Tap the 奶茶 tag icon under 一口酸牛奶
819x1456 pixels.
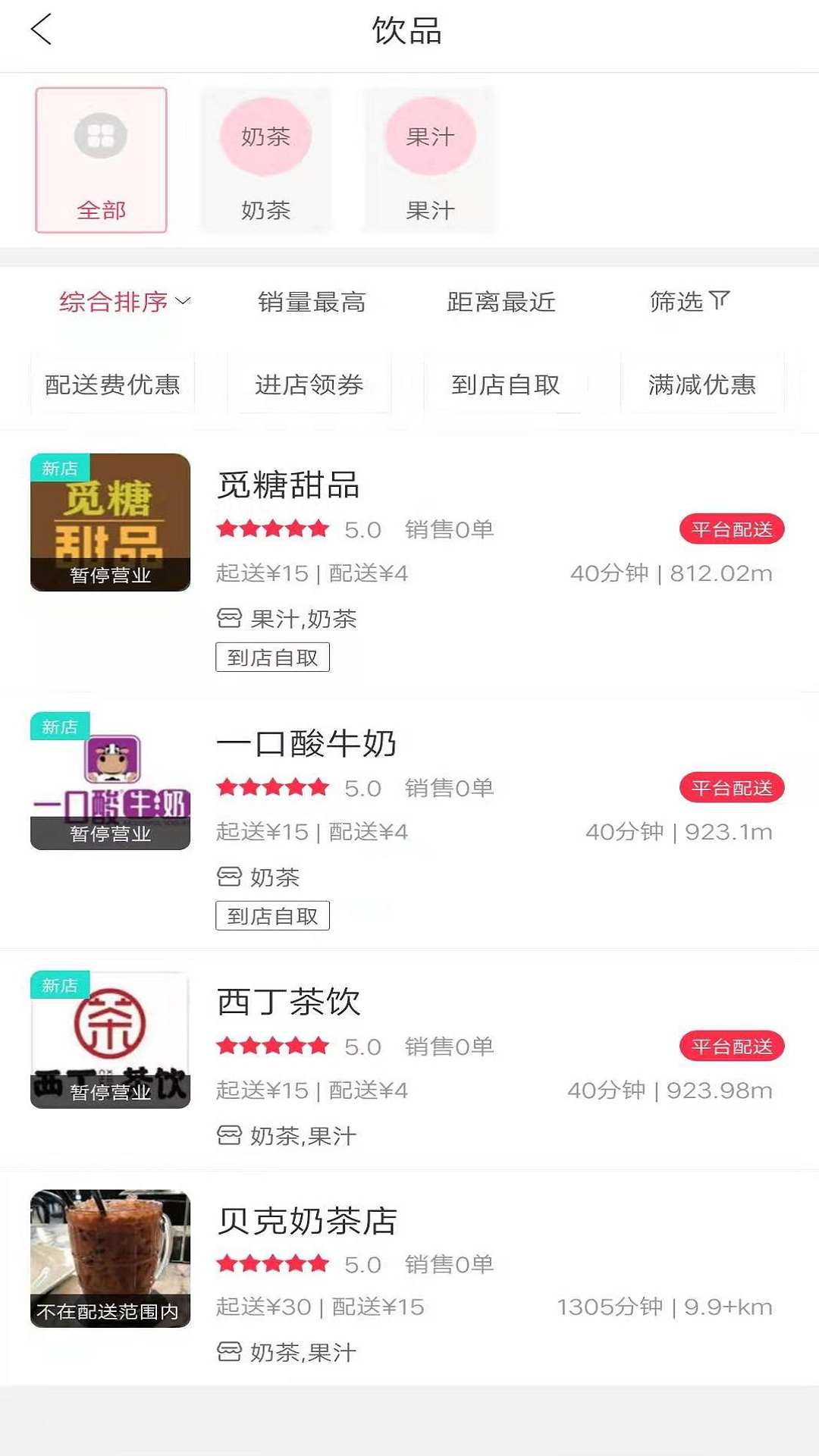pos(229,877)
